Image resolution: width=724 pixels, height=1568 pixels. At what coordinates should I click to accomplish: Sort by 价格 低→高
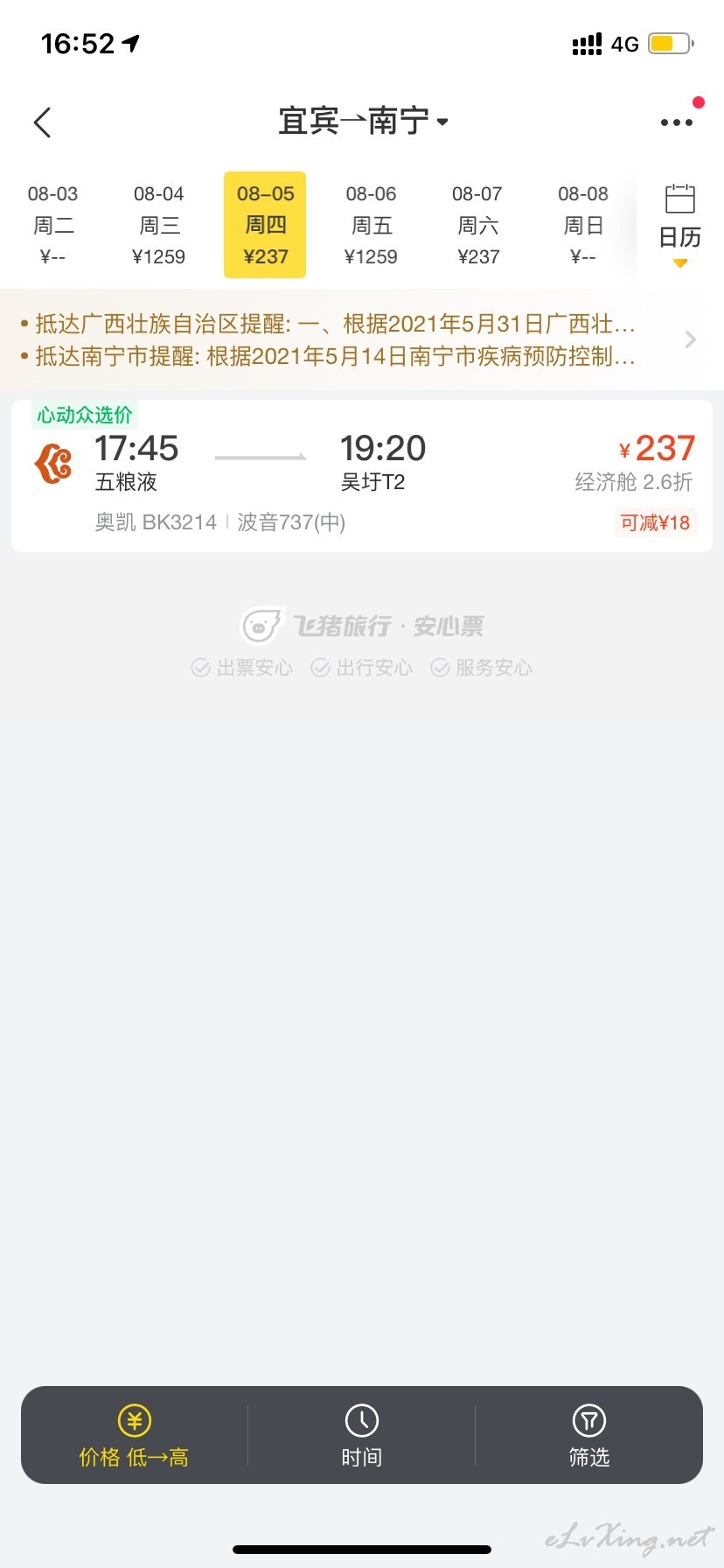[134, 1435]
